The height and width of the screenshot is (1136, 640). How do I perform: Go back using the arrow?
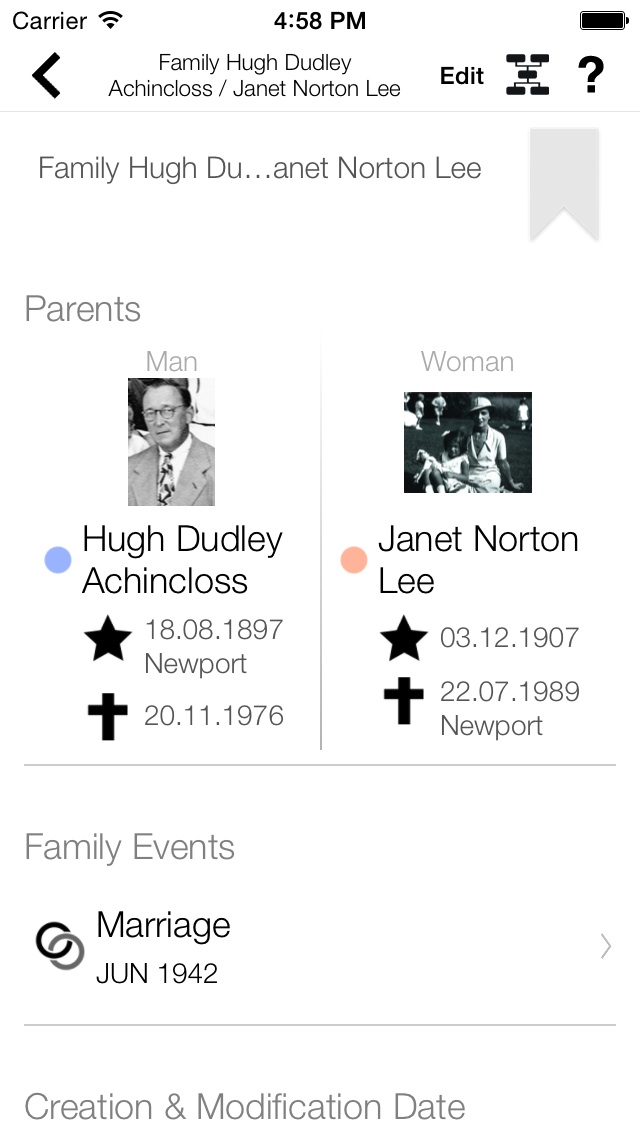(46, 75)
